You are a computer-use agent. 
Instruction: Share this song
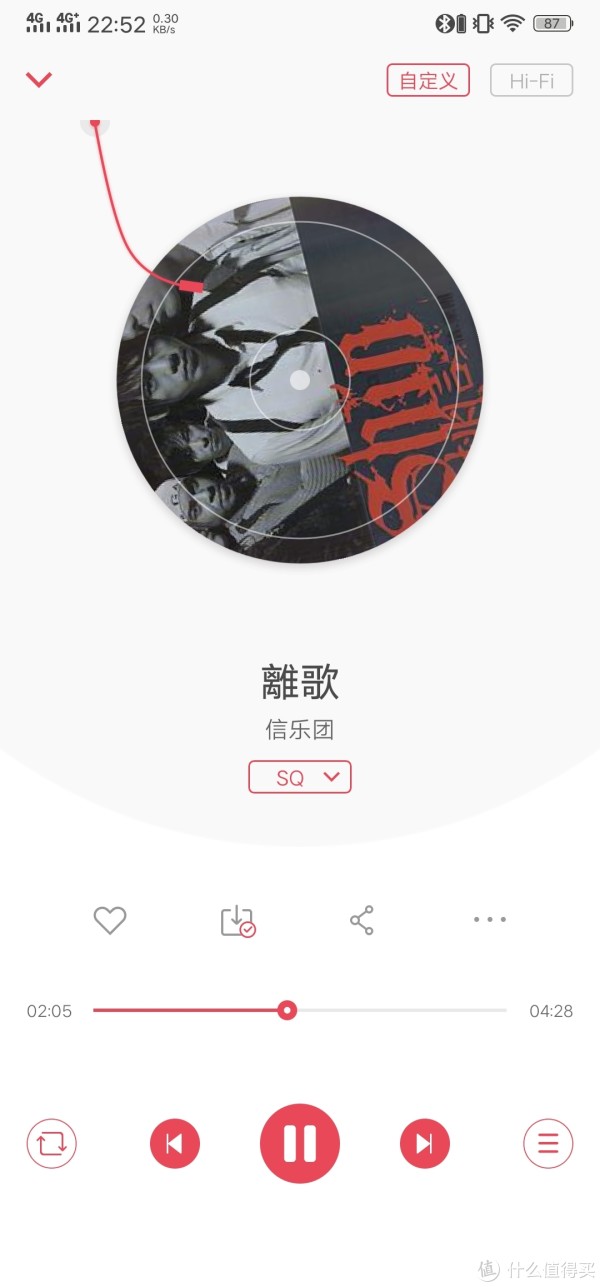(362, 920)
